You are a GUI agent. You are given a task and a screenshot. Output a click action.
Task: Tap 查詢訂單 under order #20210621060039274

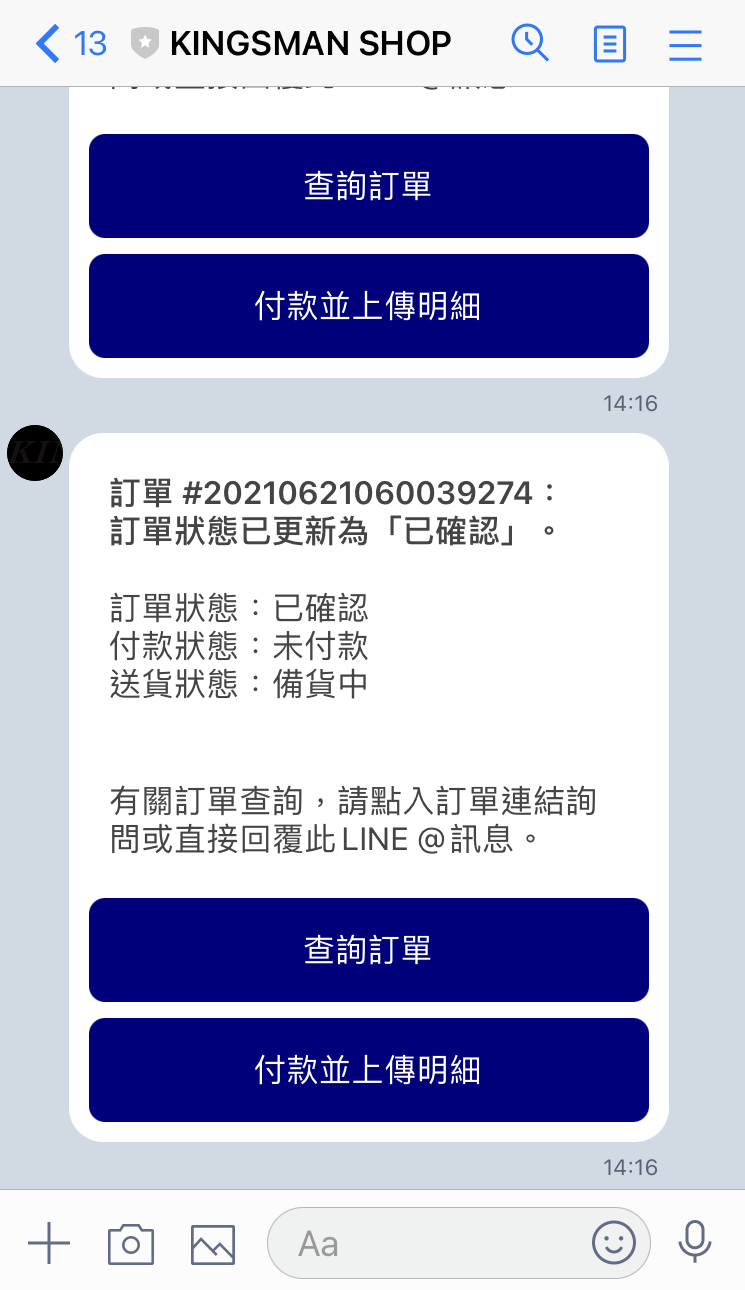(368, 949)
